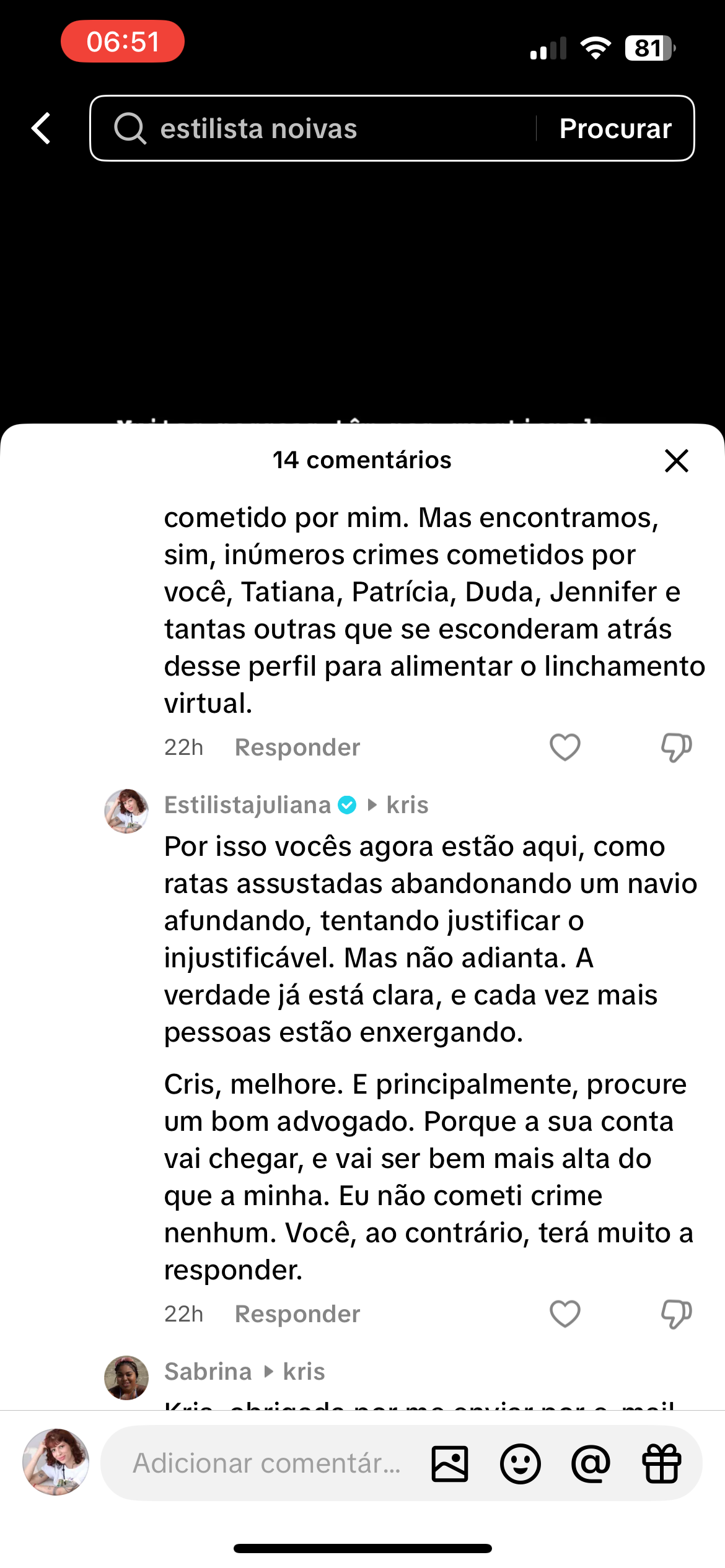Open the Estilistajuliana username link
Image resolution: width=725 pixels, height=1568 pixels.
pyautogui.click(x=247, y=805)
